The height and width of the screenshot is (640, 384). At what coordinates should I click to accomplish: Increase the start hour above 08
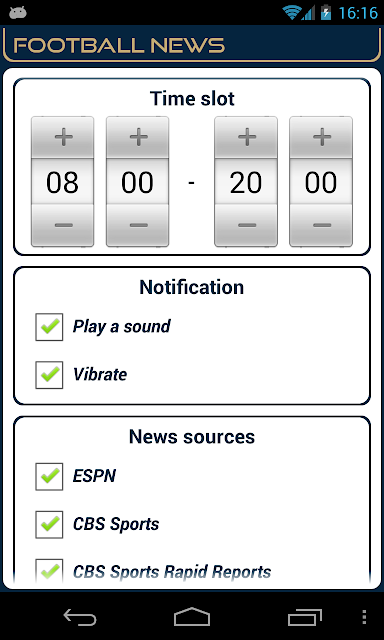pos(62,137)
